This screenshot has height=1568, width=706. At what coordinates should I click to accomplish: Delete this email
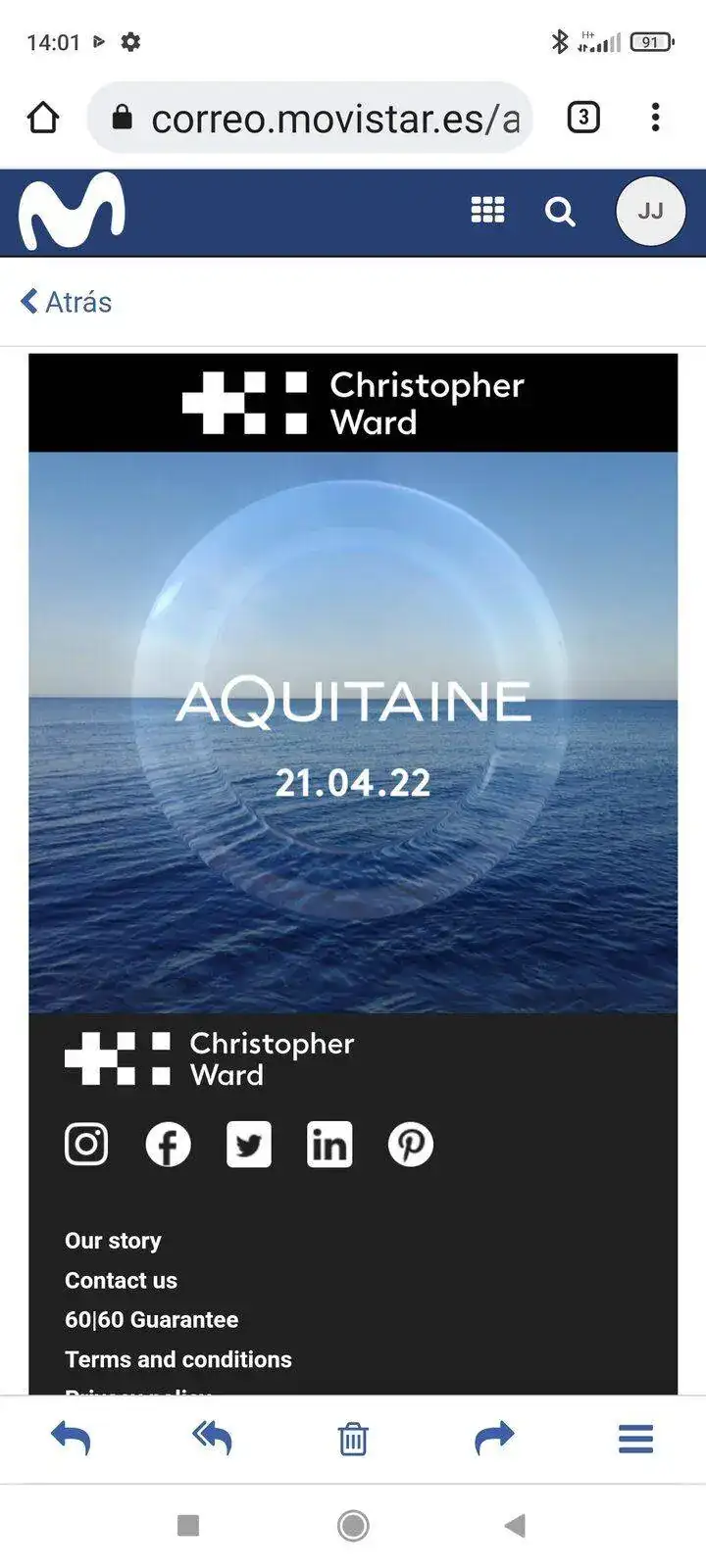click(353, 1439)
